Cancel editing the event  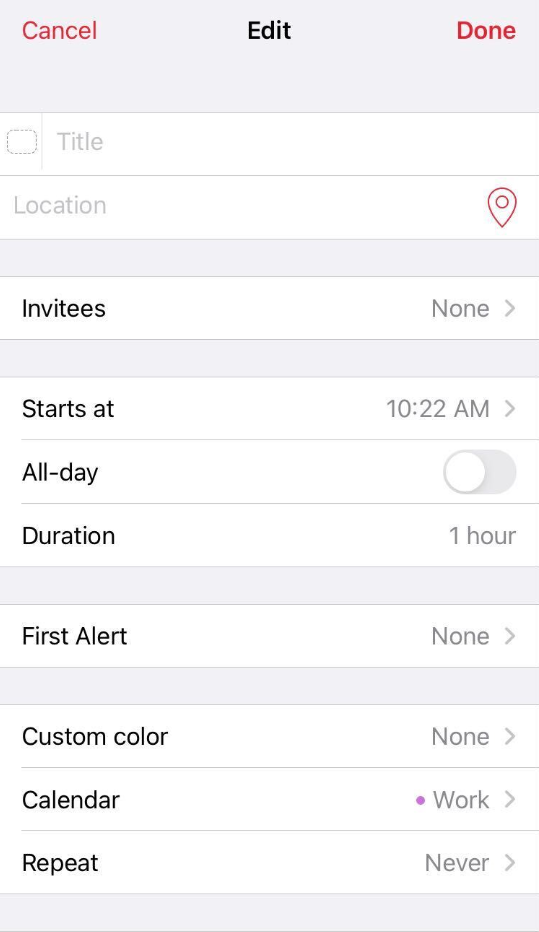tap(59, 30)
